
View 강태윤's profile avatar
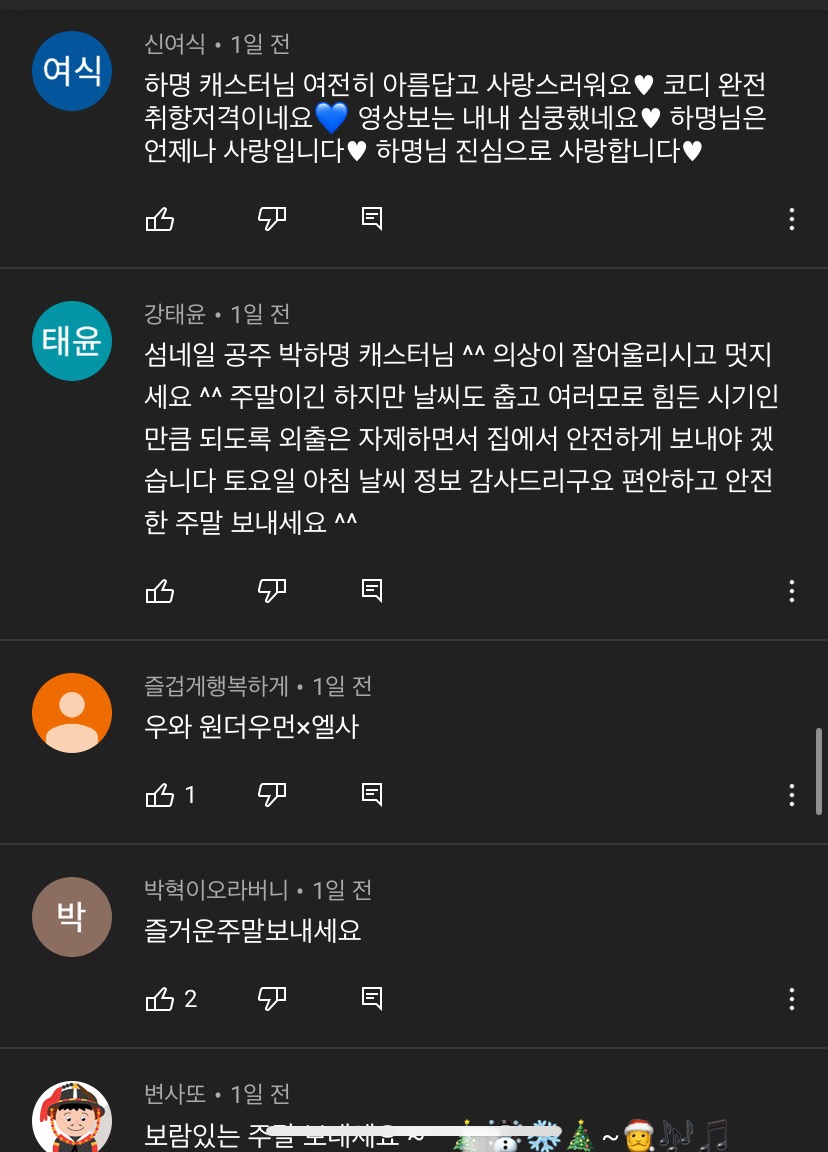coord(72,341)
